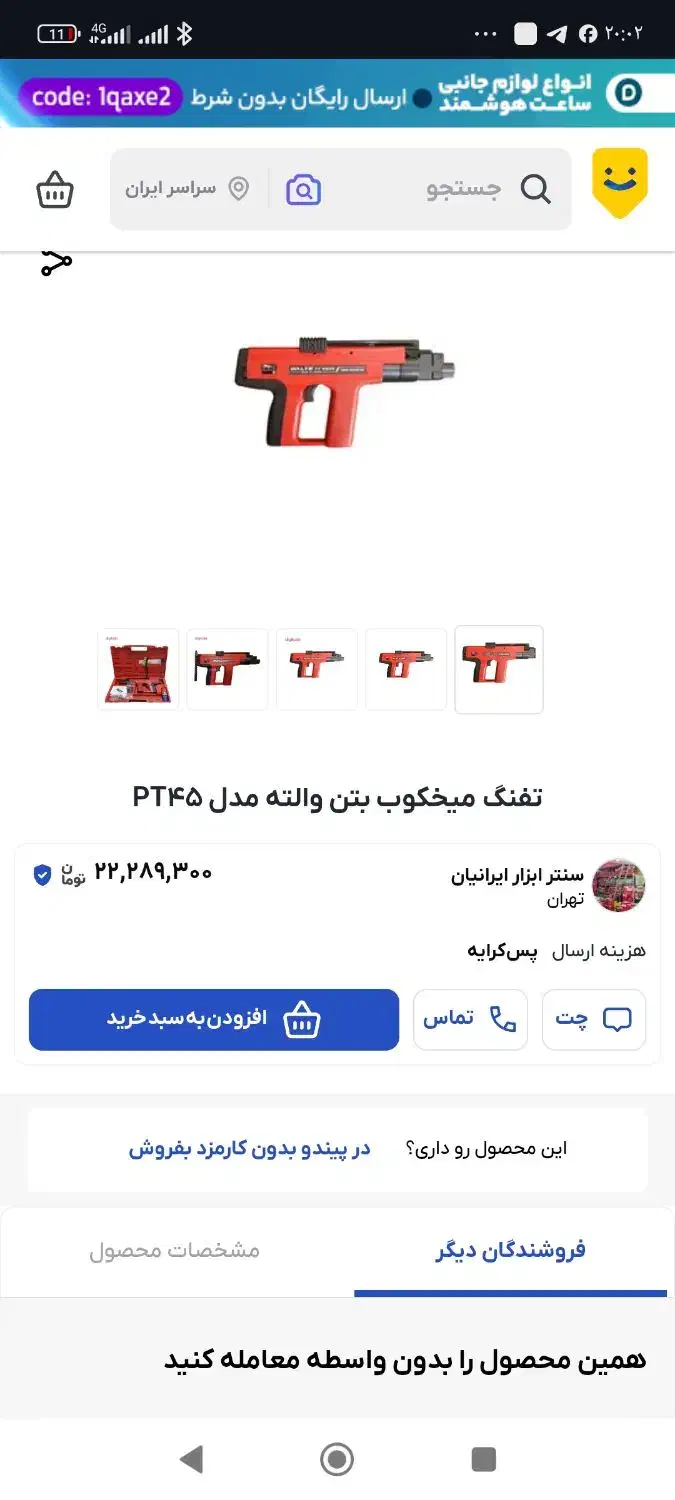Call the seller via تماس

[x=470, y=1019]
